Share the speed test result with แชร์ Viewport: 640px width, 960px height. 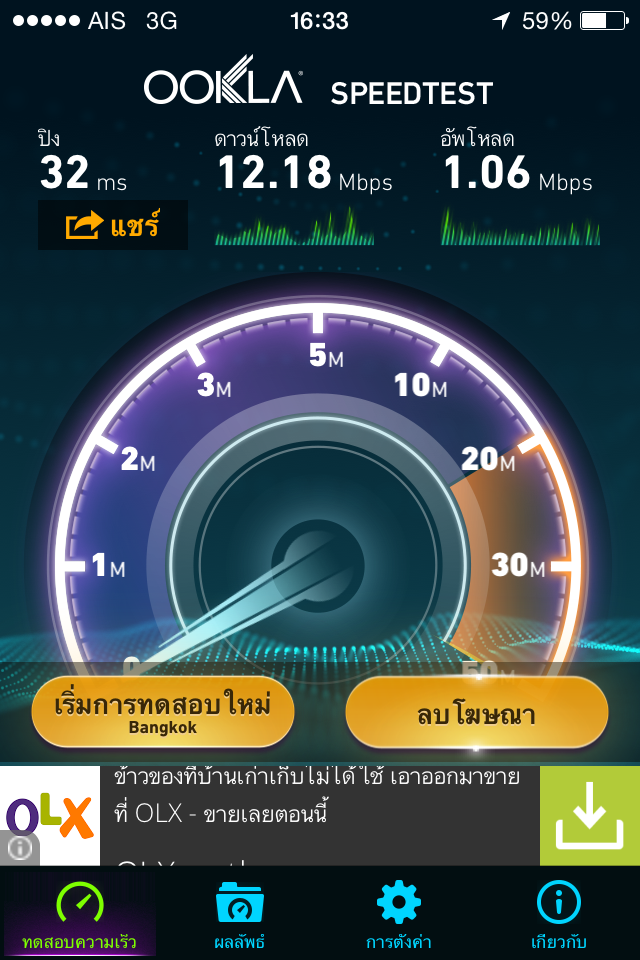click(x=113, y=225)
